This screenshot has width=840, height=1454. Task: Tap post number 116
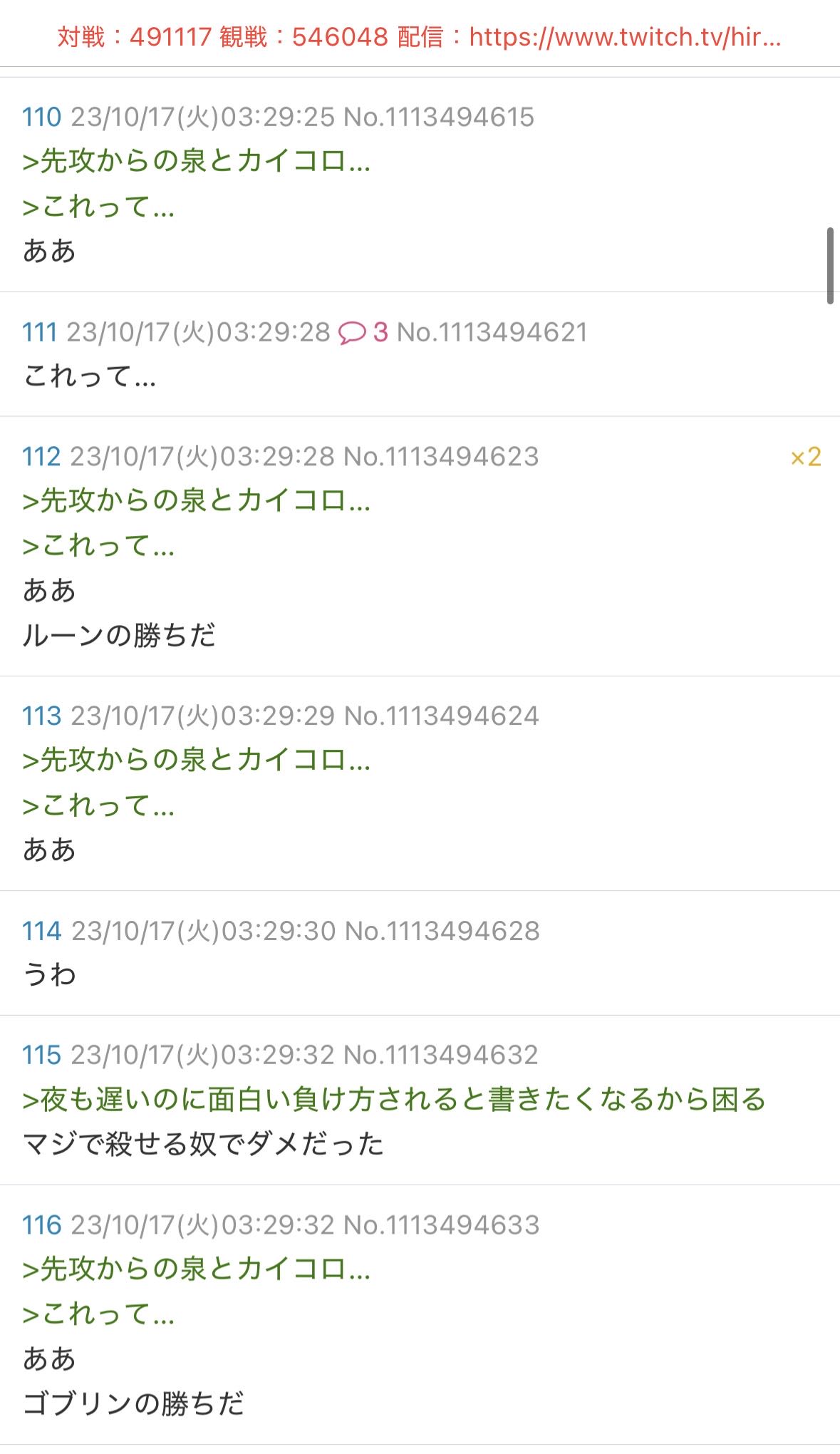[41, 1225]
